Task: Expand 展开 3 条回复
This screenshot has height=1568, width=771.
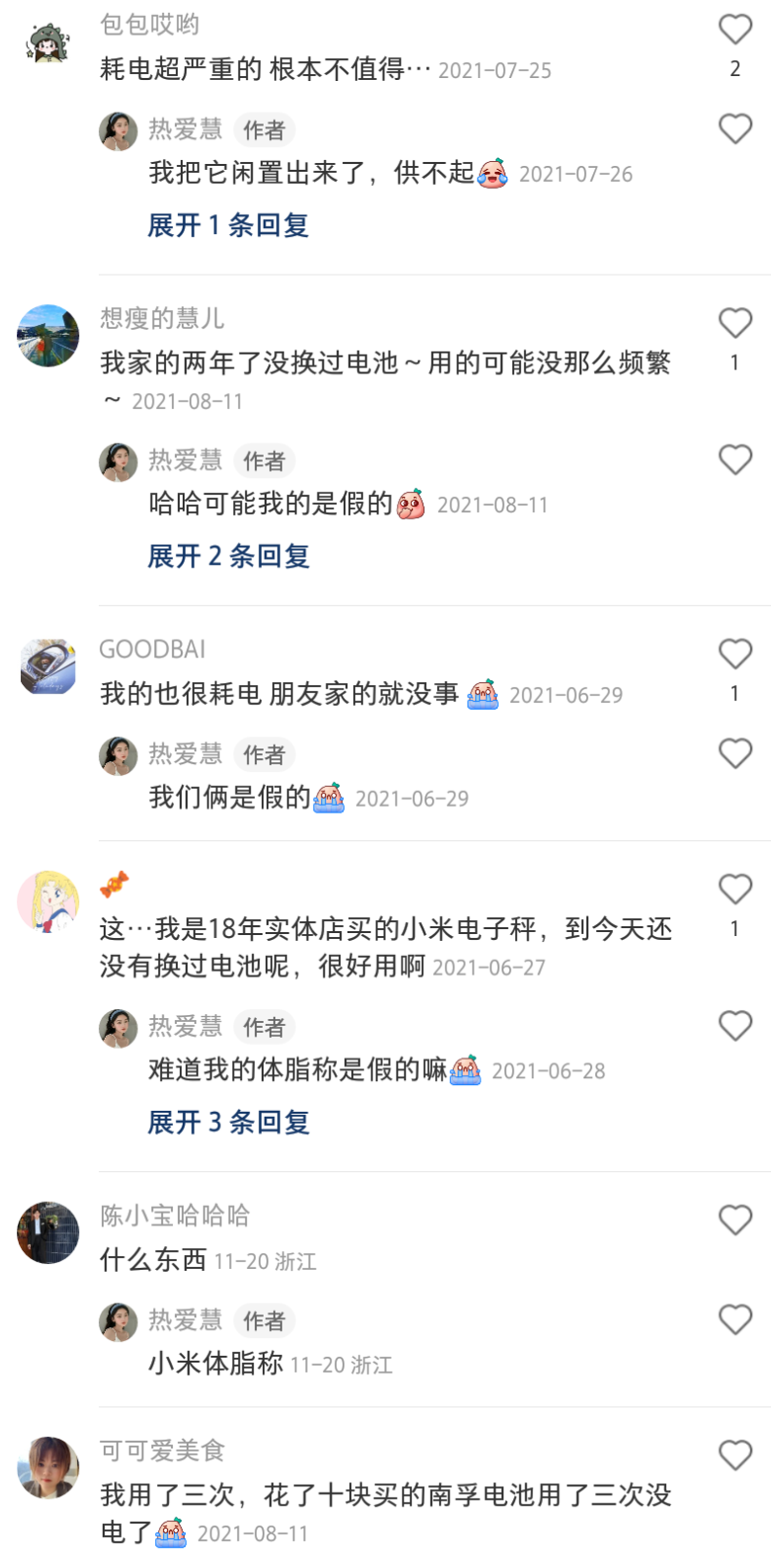Action: [x=228, y=1122]
